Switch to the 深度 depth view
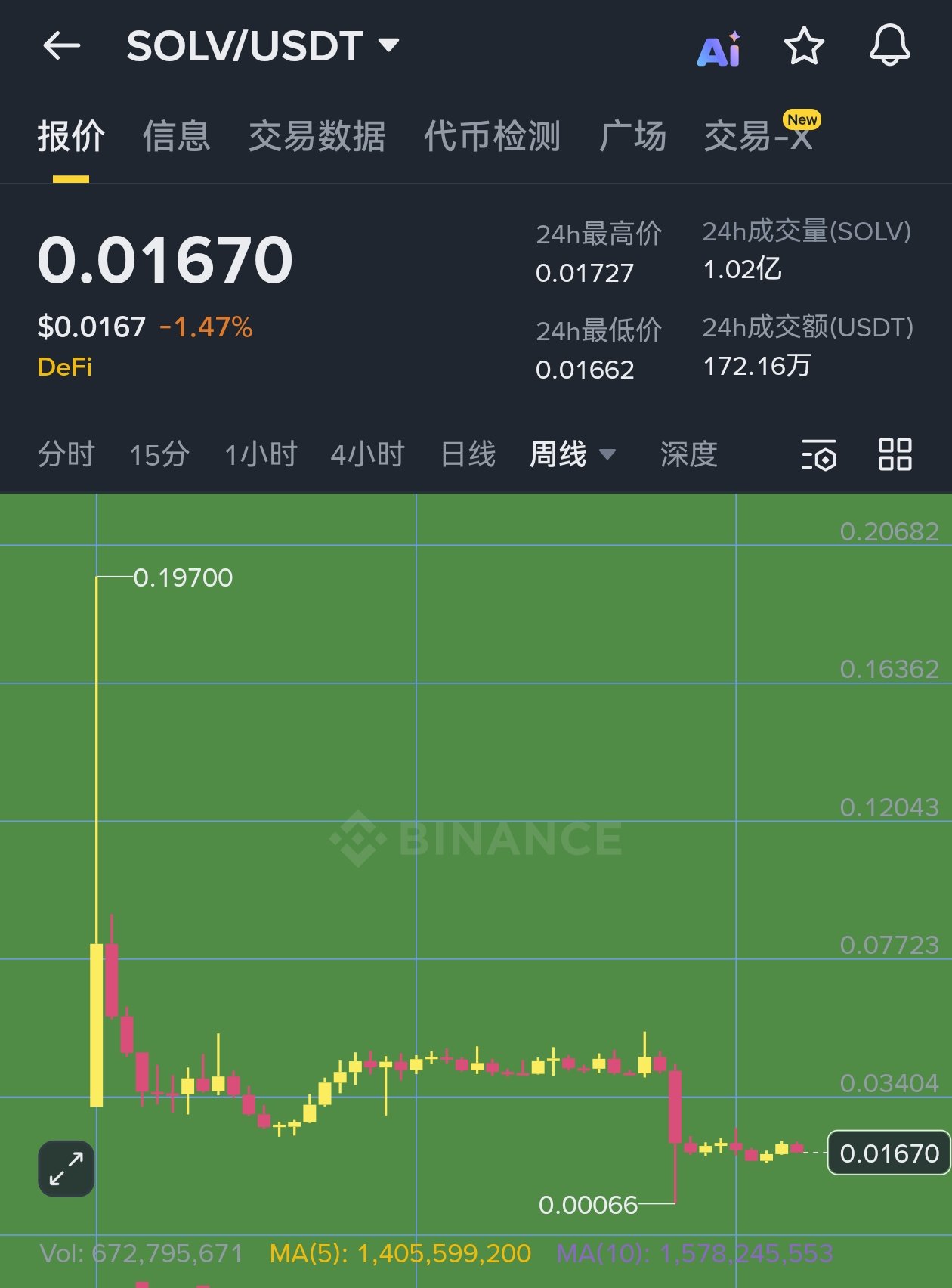The height and width of the screenshot is (1288, 952). 688,454
